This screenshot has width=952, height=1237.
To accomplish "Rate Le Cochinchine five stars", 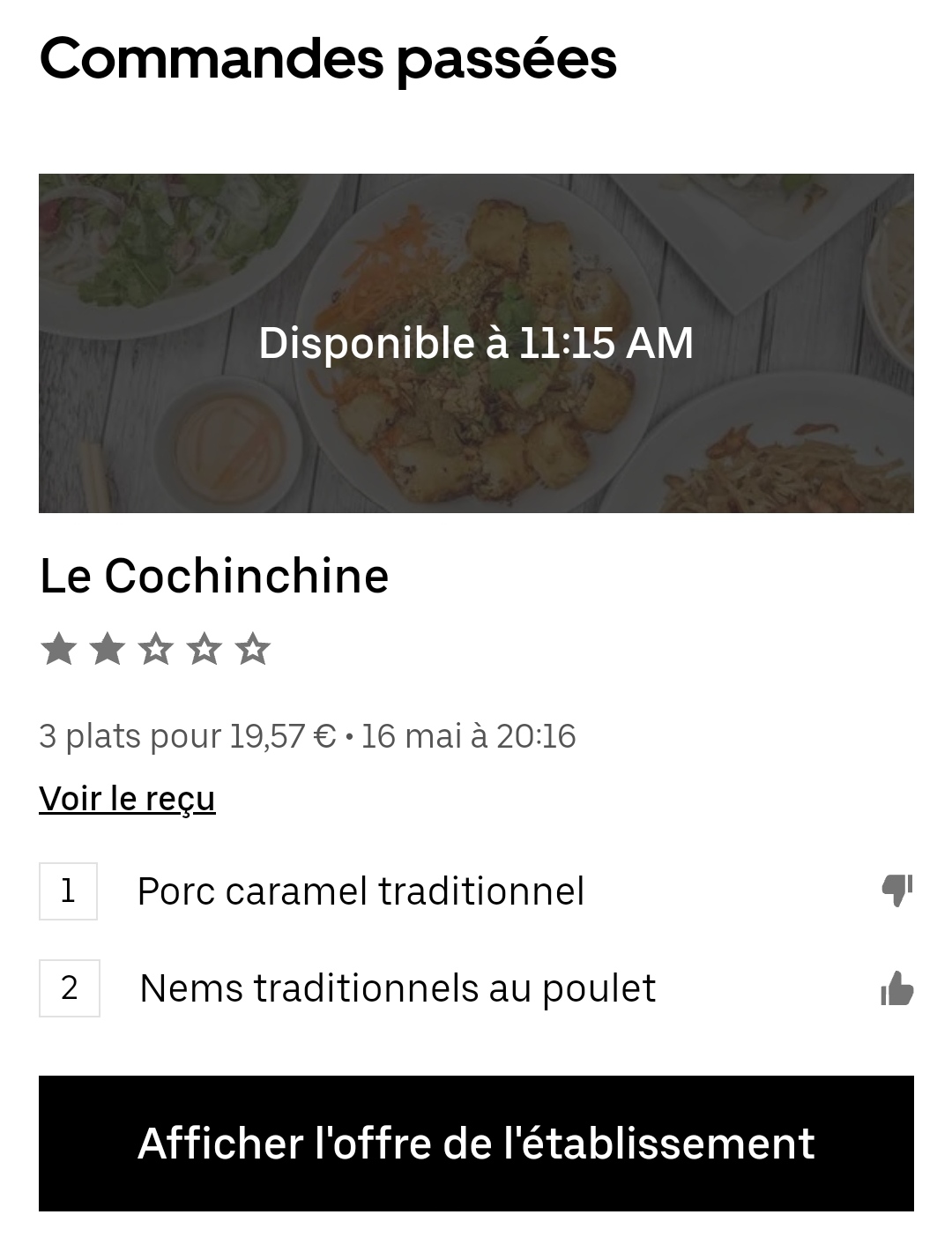I will (x=253, y=650).
